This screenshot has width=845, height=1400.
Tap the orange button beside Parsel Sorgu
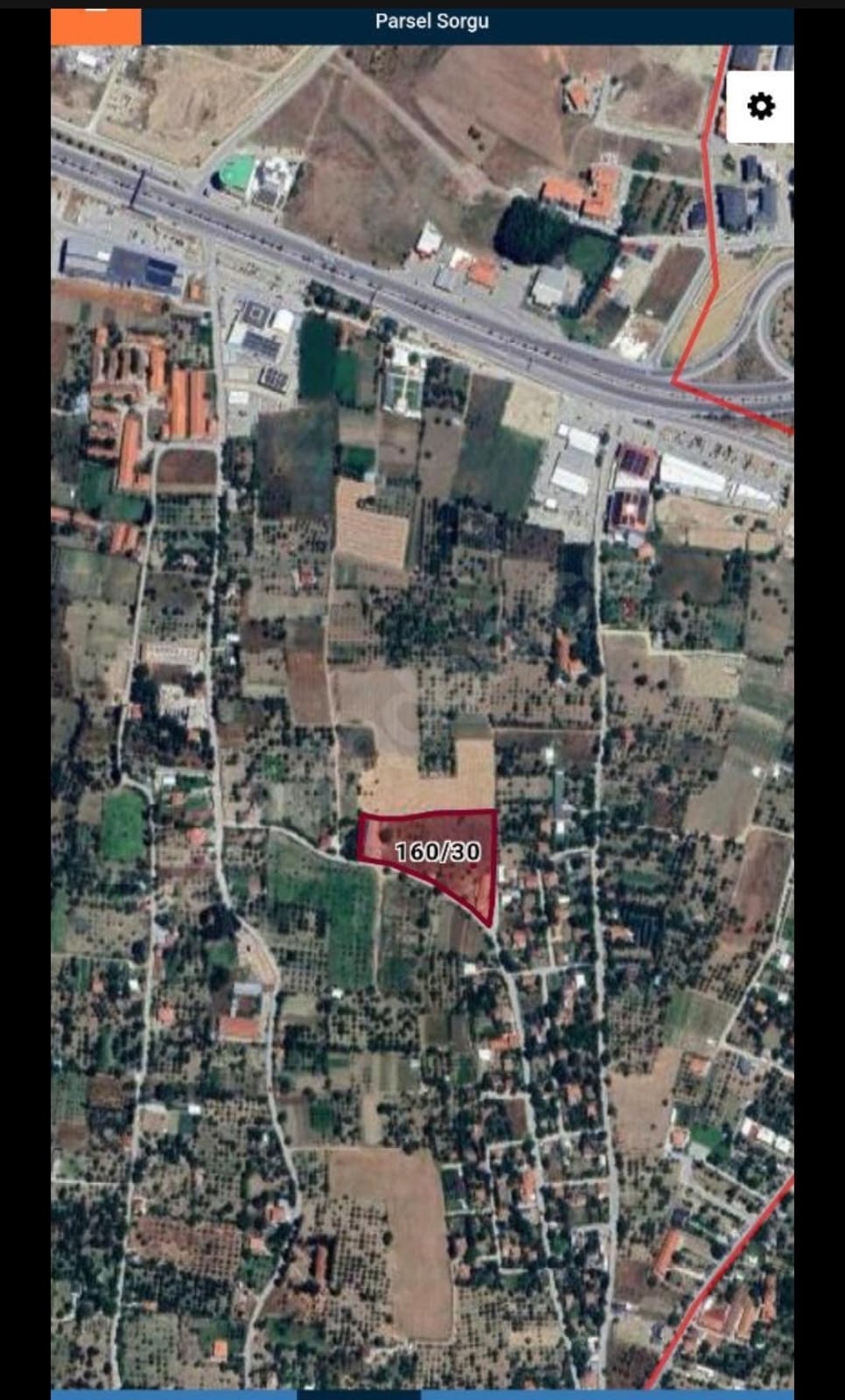(x=95, y=26)
